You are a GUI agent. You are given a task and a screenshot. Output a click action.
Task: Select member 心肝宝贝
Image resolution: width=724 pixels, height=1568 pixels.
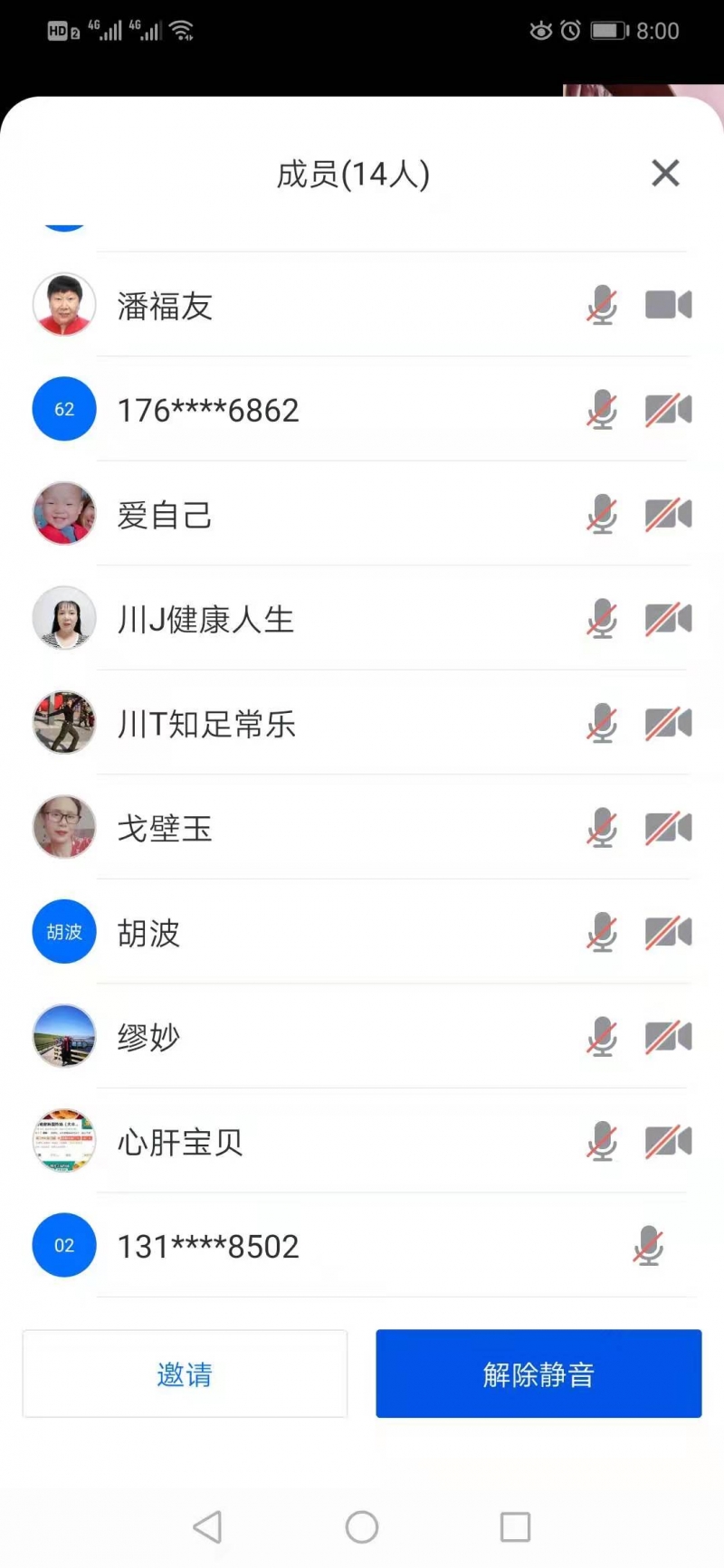(180, 1142)
